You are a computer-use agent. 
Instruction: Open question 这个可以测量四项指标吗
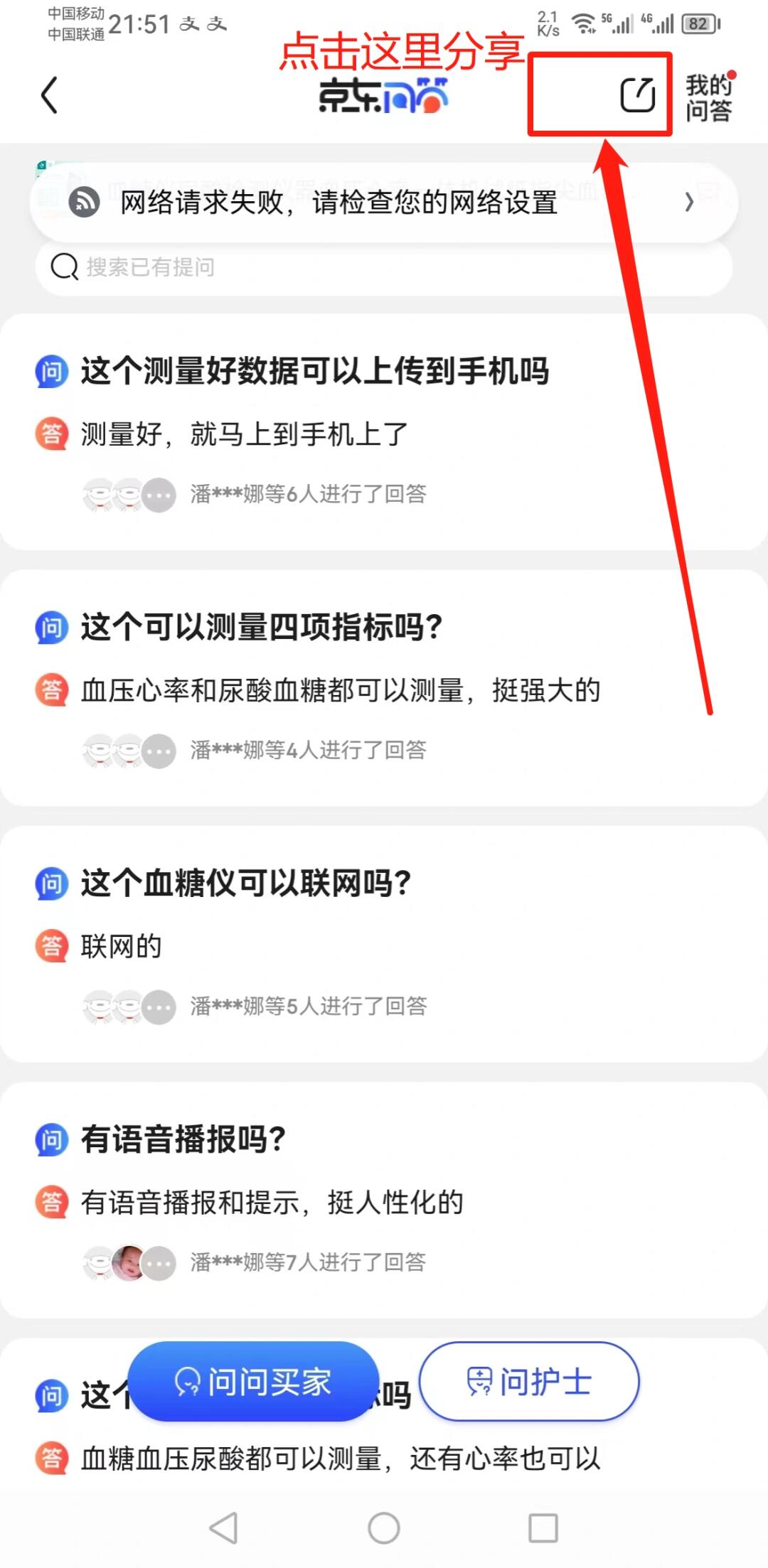pos(262,627)
